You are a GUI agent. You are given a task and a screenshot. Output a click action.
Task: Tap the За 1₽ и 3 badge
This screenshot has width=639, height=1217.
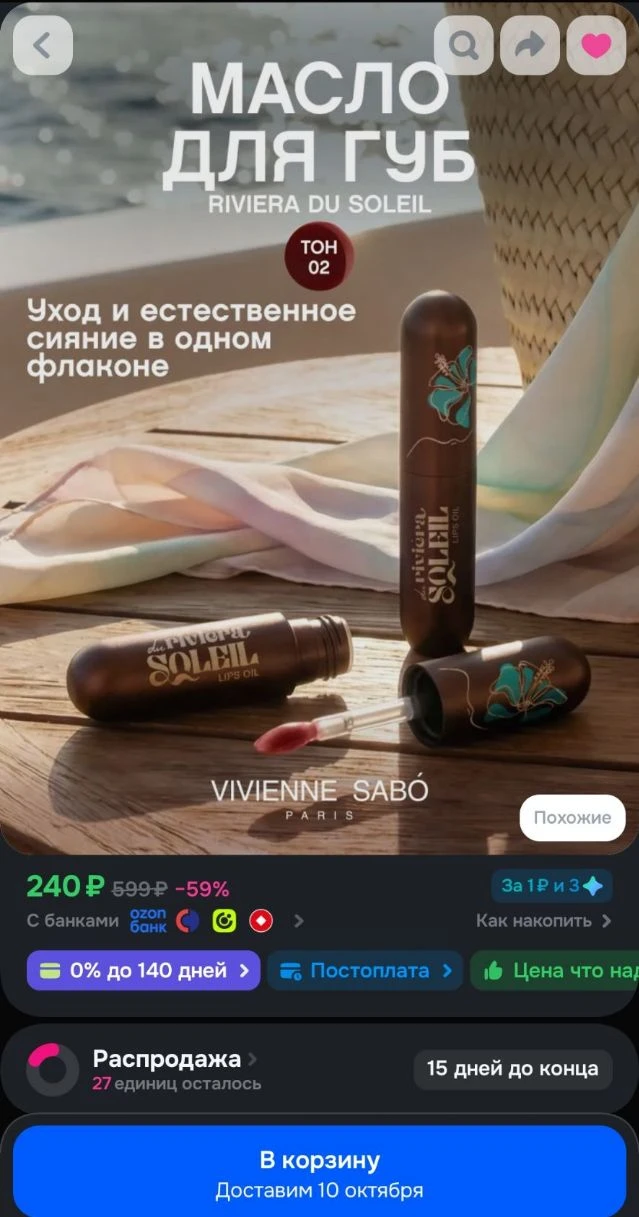(552, 886)
